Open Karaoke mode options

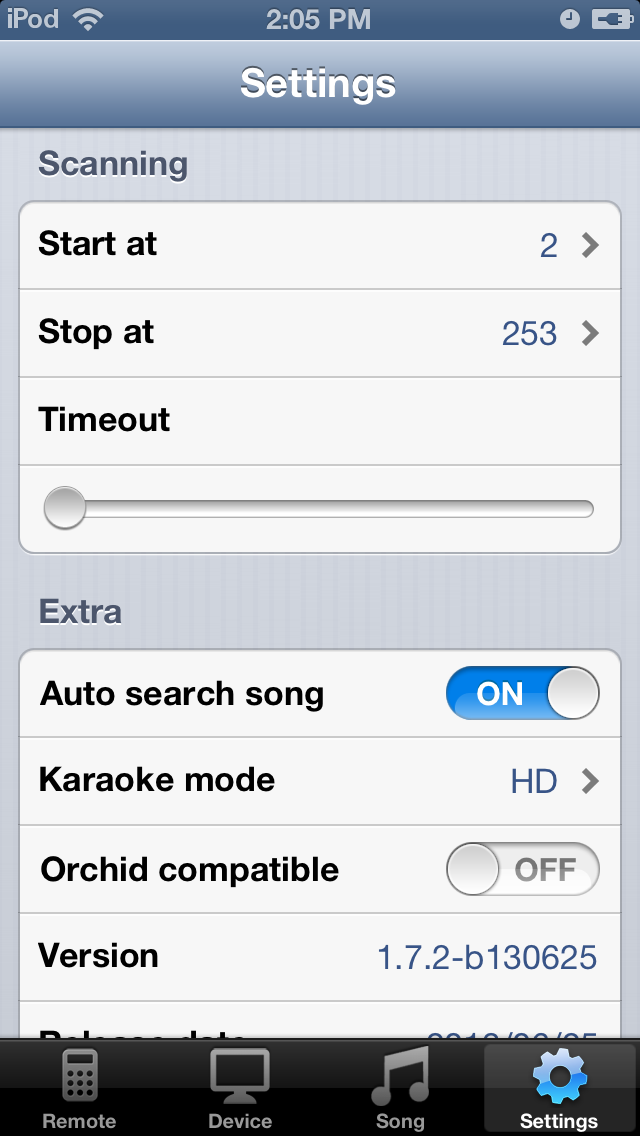(320, 781)
